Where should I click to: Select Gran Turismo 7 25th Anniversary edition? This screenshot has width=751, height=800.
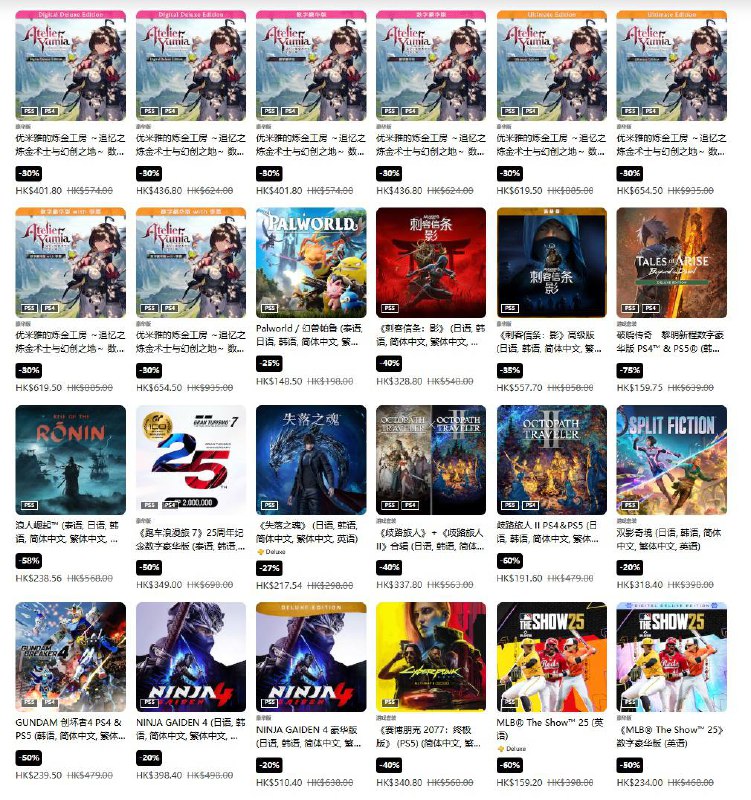[191, 459]
